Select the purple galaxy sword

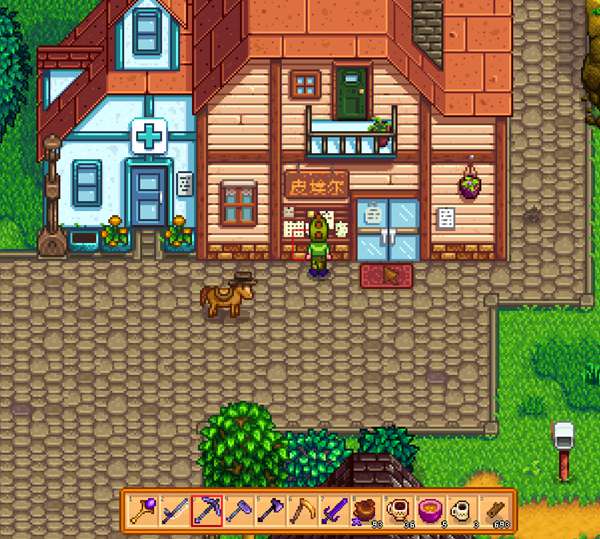click(334, 510)
